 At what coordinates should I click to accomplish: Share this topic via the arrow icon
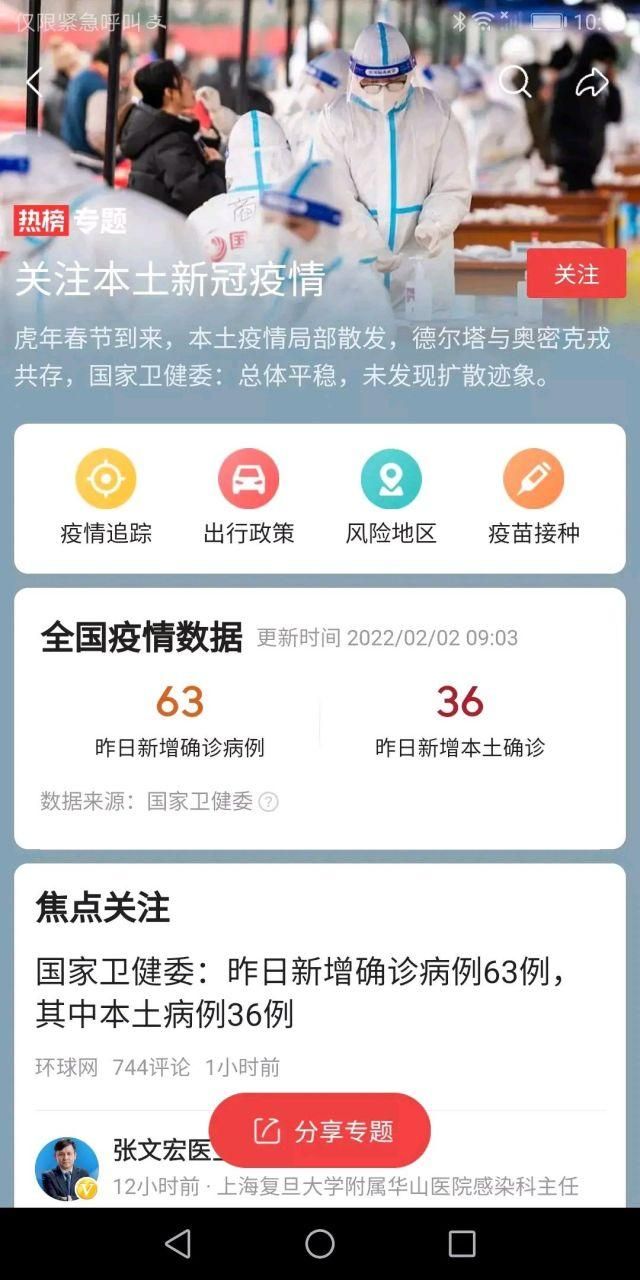[592, 82]
